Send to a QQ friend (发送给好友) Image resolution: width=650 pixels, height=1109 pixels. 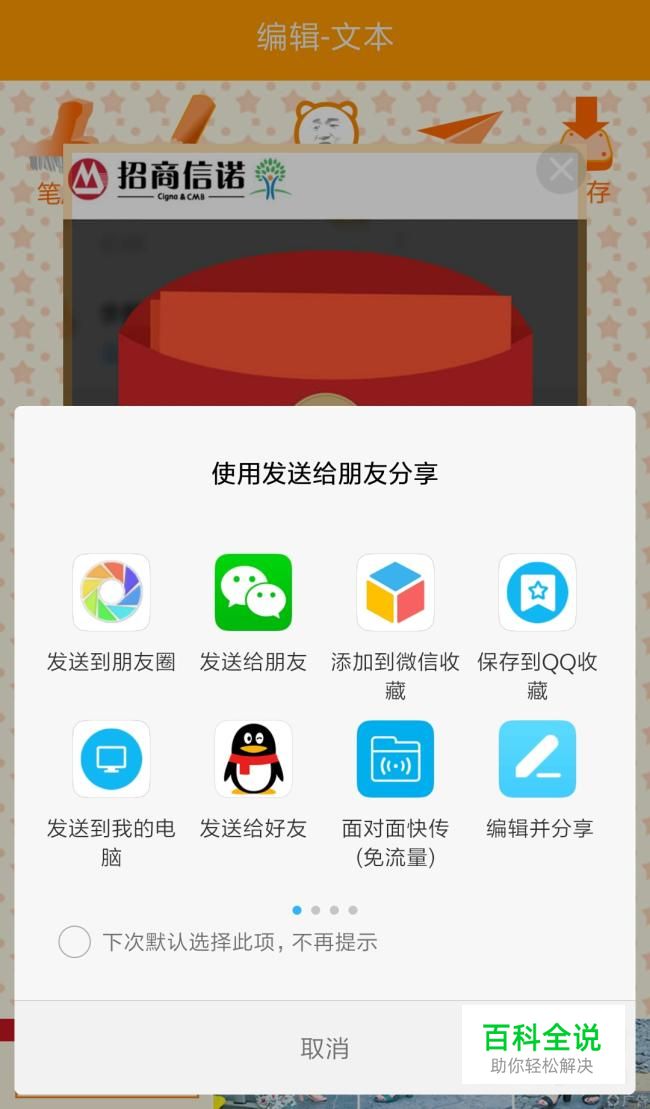253,759
